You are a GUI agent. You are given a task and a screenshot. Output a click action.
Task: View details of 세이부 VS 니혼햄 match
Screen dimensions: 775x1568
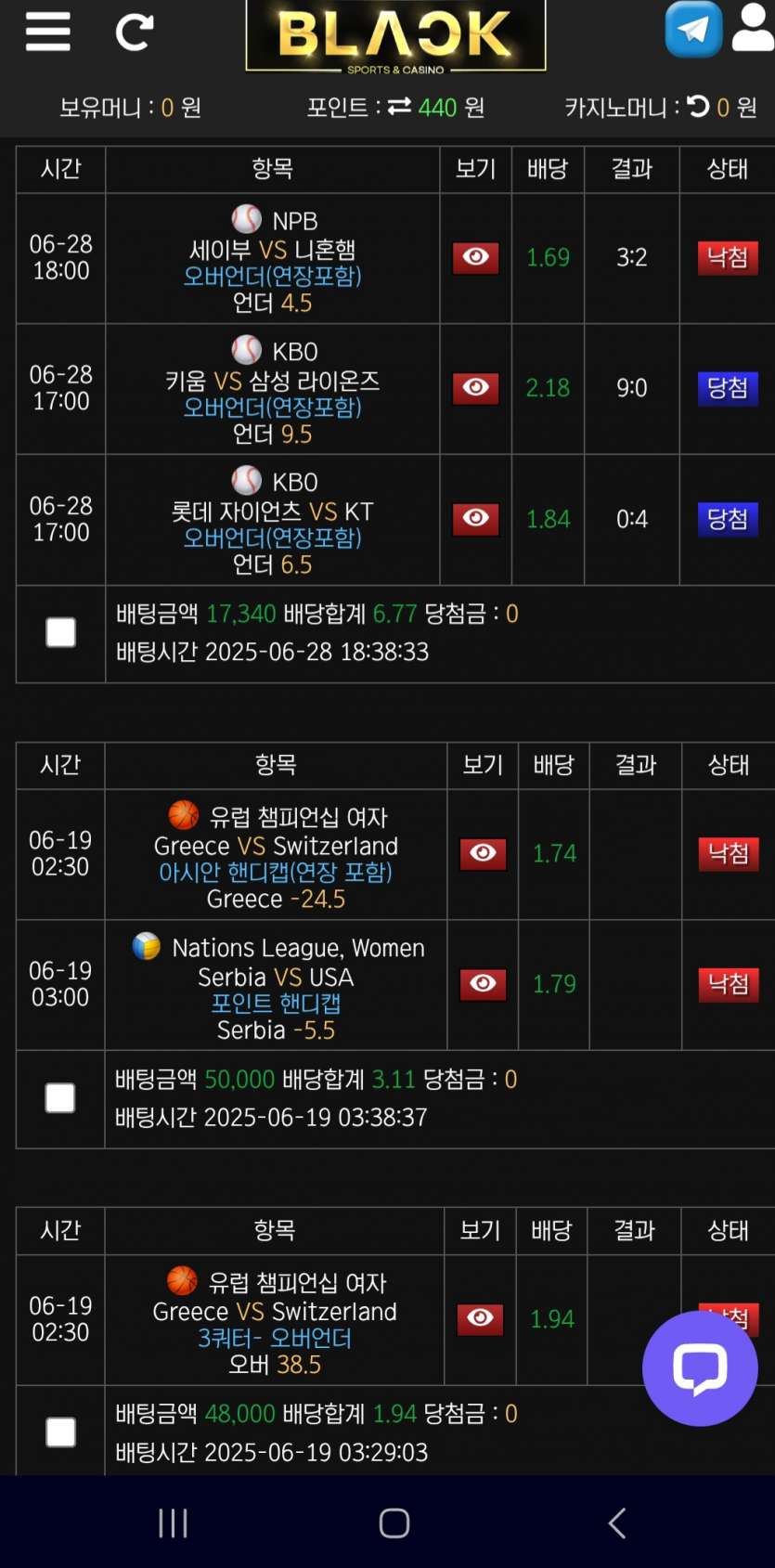click(x=476, y=257)
